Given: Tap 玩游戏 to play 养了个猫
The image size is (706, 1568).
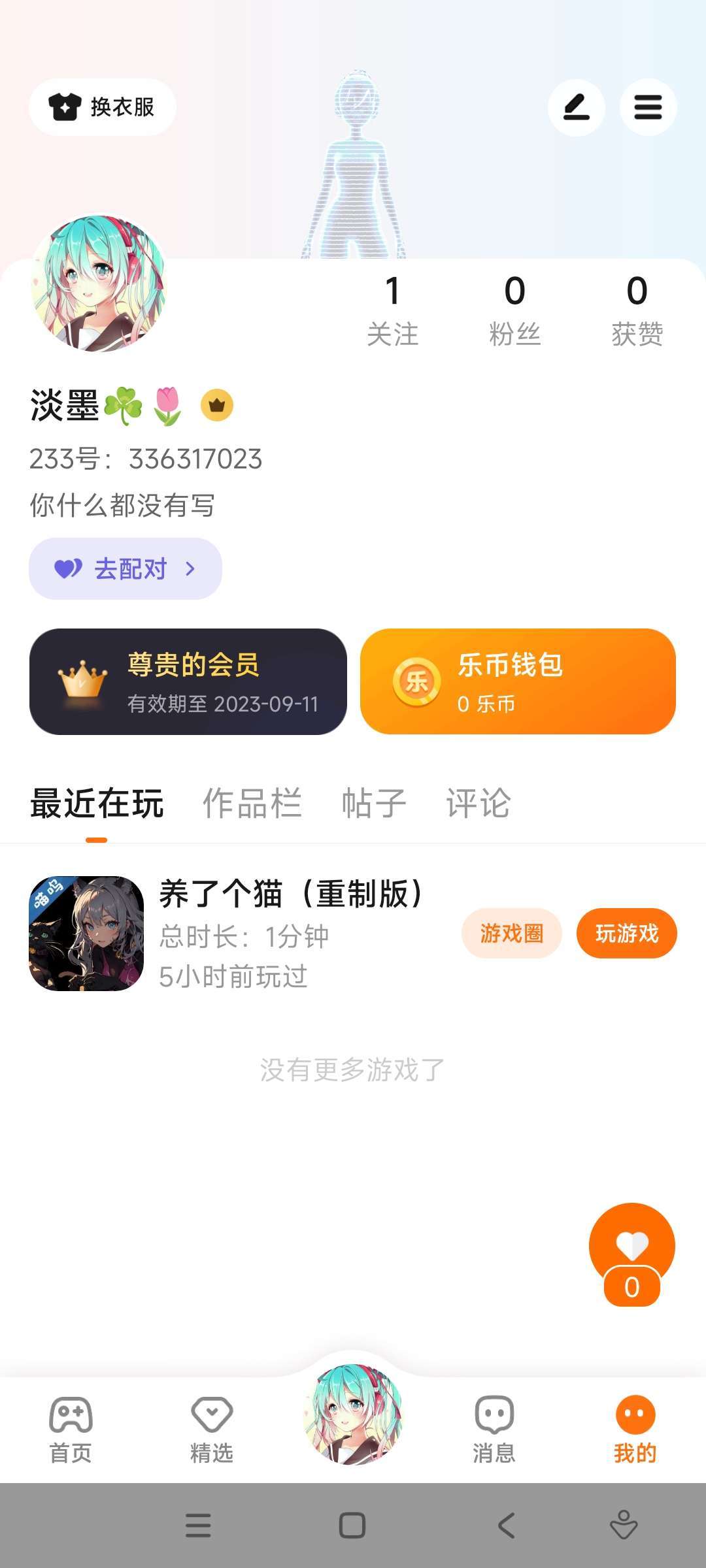Looking at the screenshot, I should click(626, 933).
